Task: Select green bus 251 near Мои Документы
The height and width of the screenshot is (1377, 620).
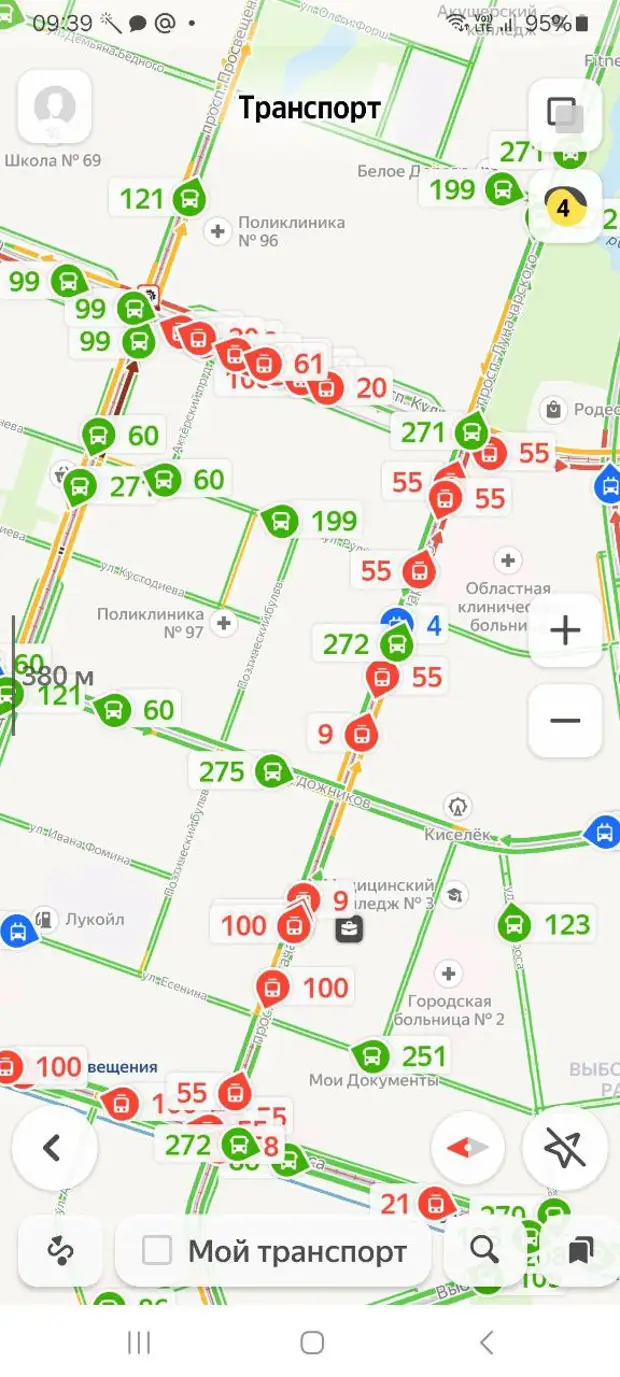Action: click(x=371, y=1055)
